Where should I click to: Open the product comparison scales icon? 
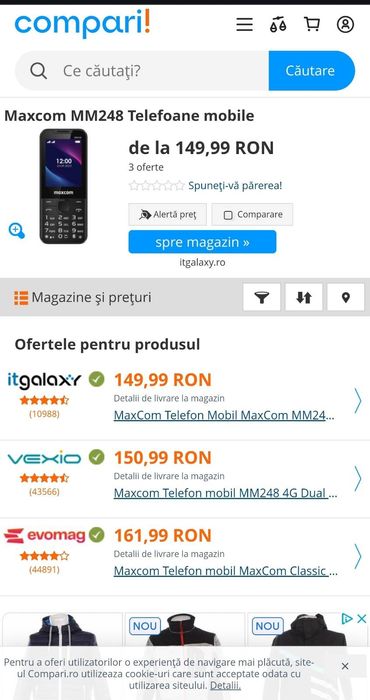click(x=278, y=24)
